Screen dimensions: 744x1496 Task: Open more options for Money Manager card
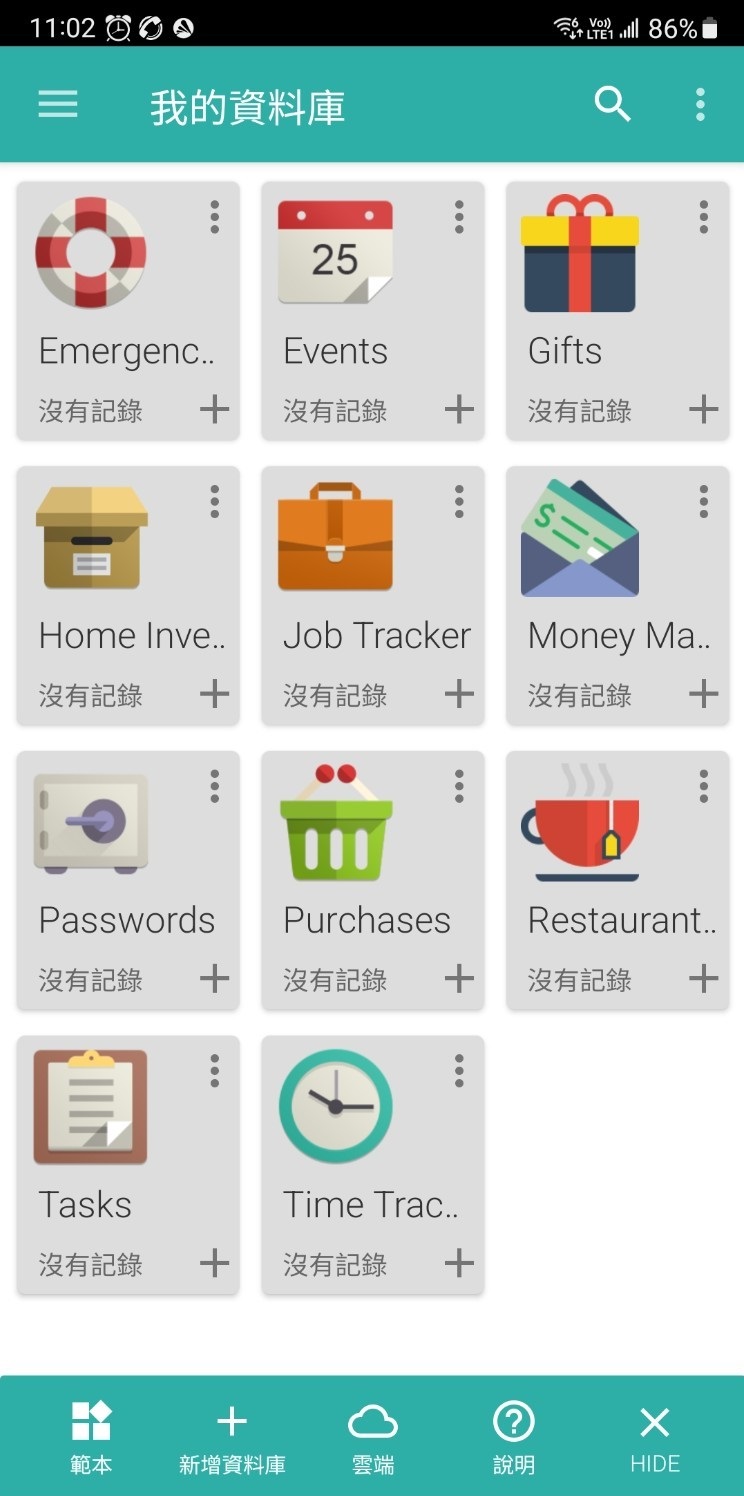[x=704, y=502]
